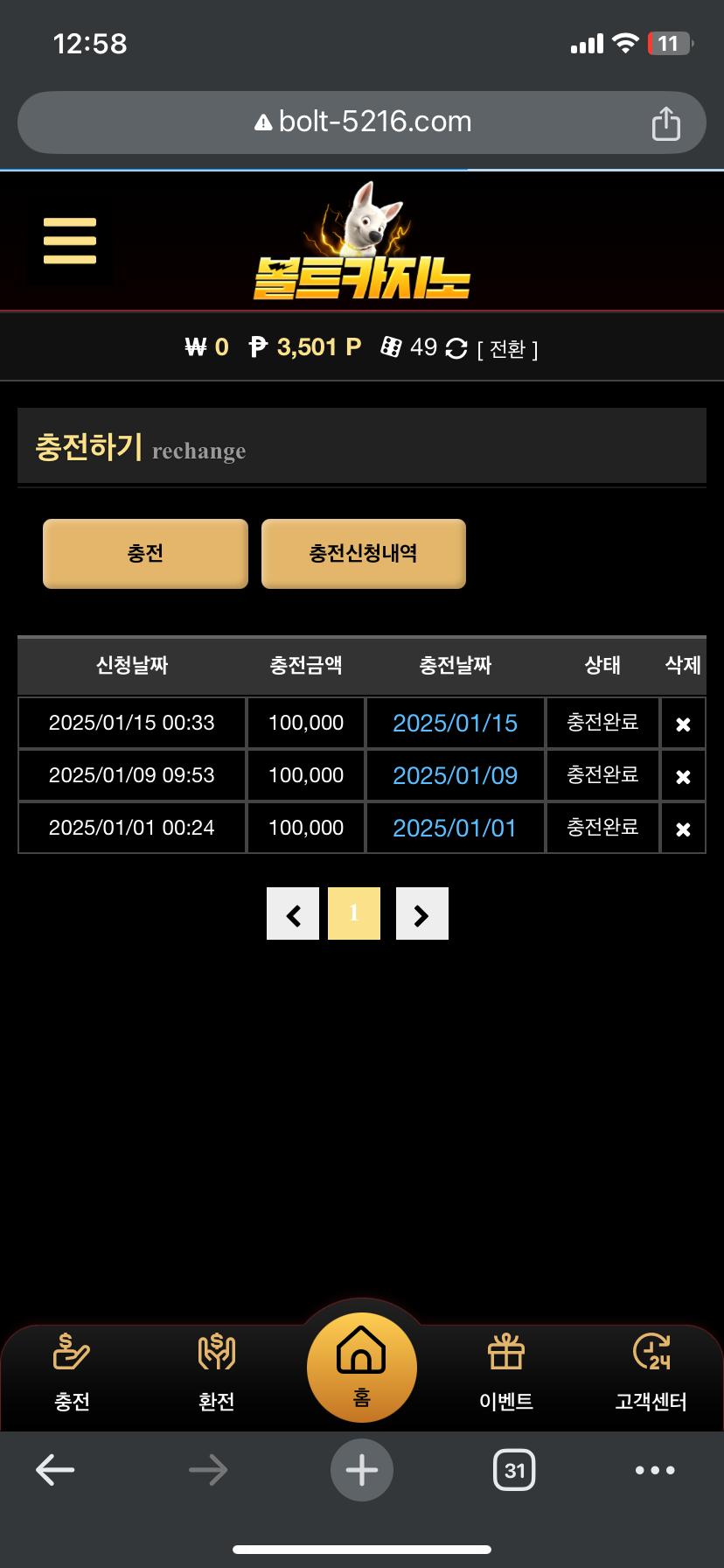Delete the 2025/01/15 00:33 recharge record
Image resolution: width=724 pixels, height=1568 pixels.
click(683, 724)
